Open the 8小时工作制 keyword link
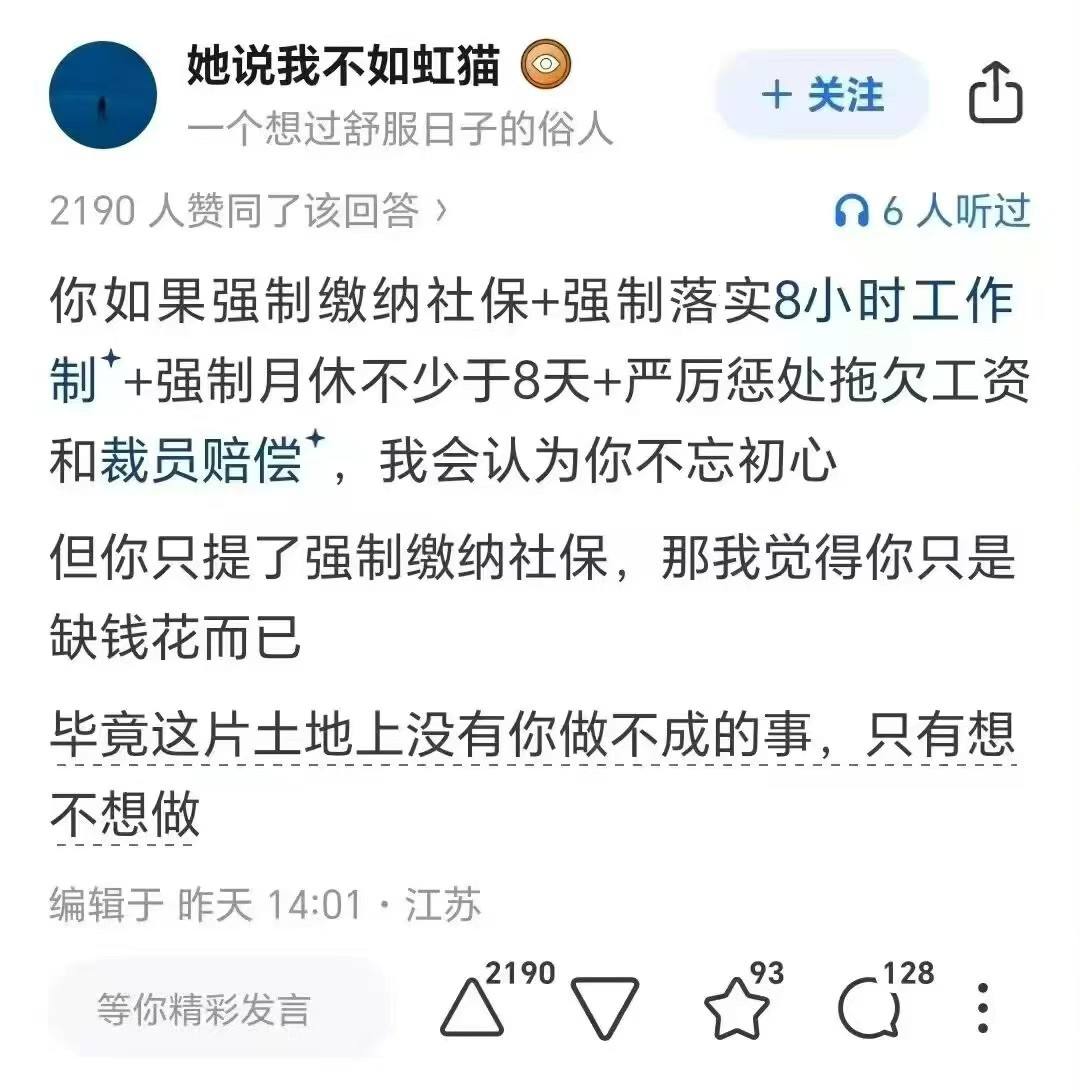 (894, 301)
